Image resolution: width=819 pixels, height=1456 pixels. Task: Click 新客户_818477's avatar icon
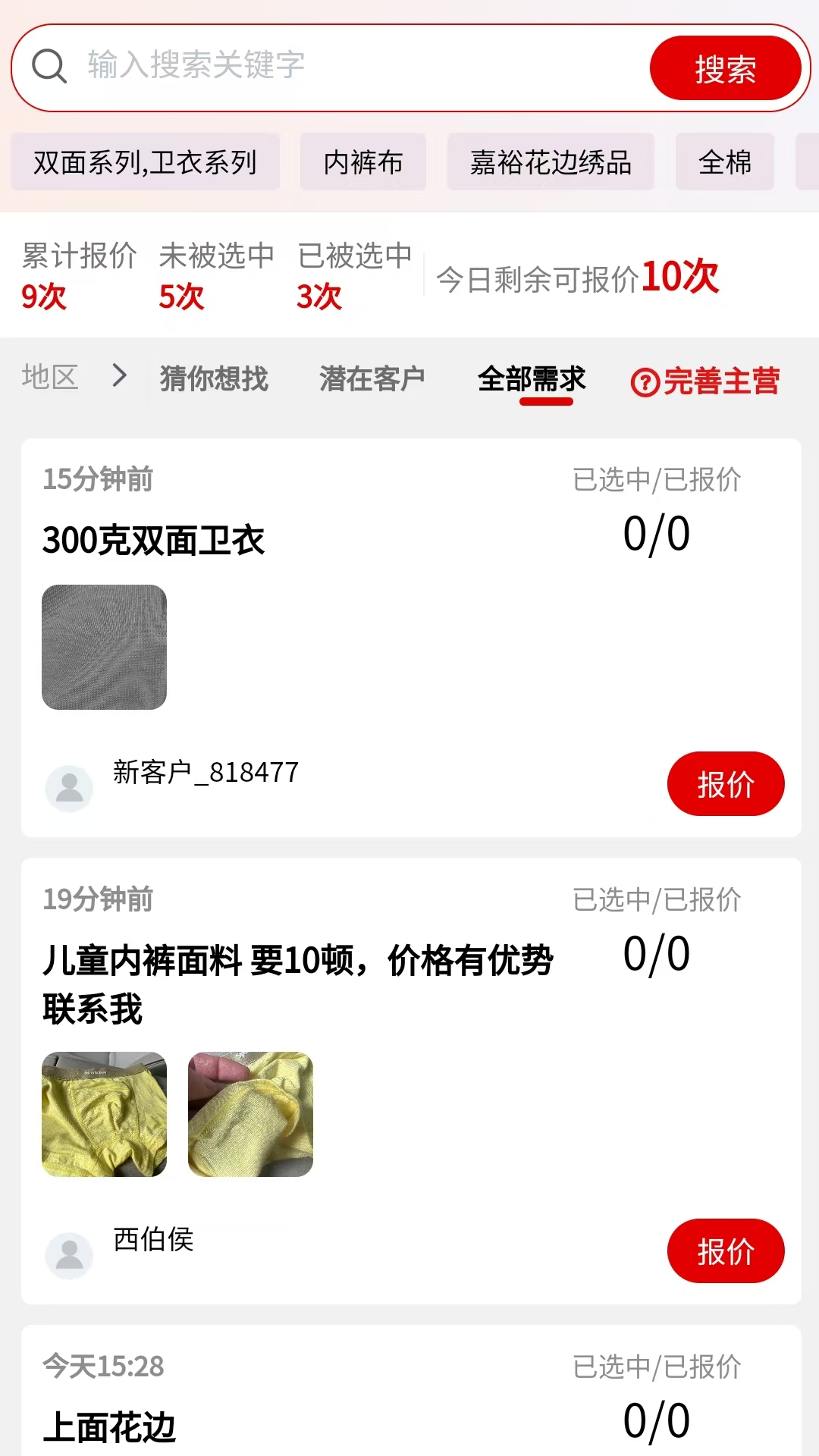[x=69, y=788]
